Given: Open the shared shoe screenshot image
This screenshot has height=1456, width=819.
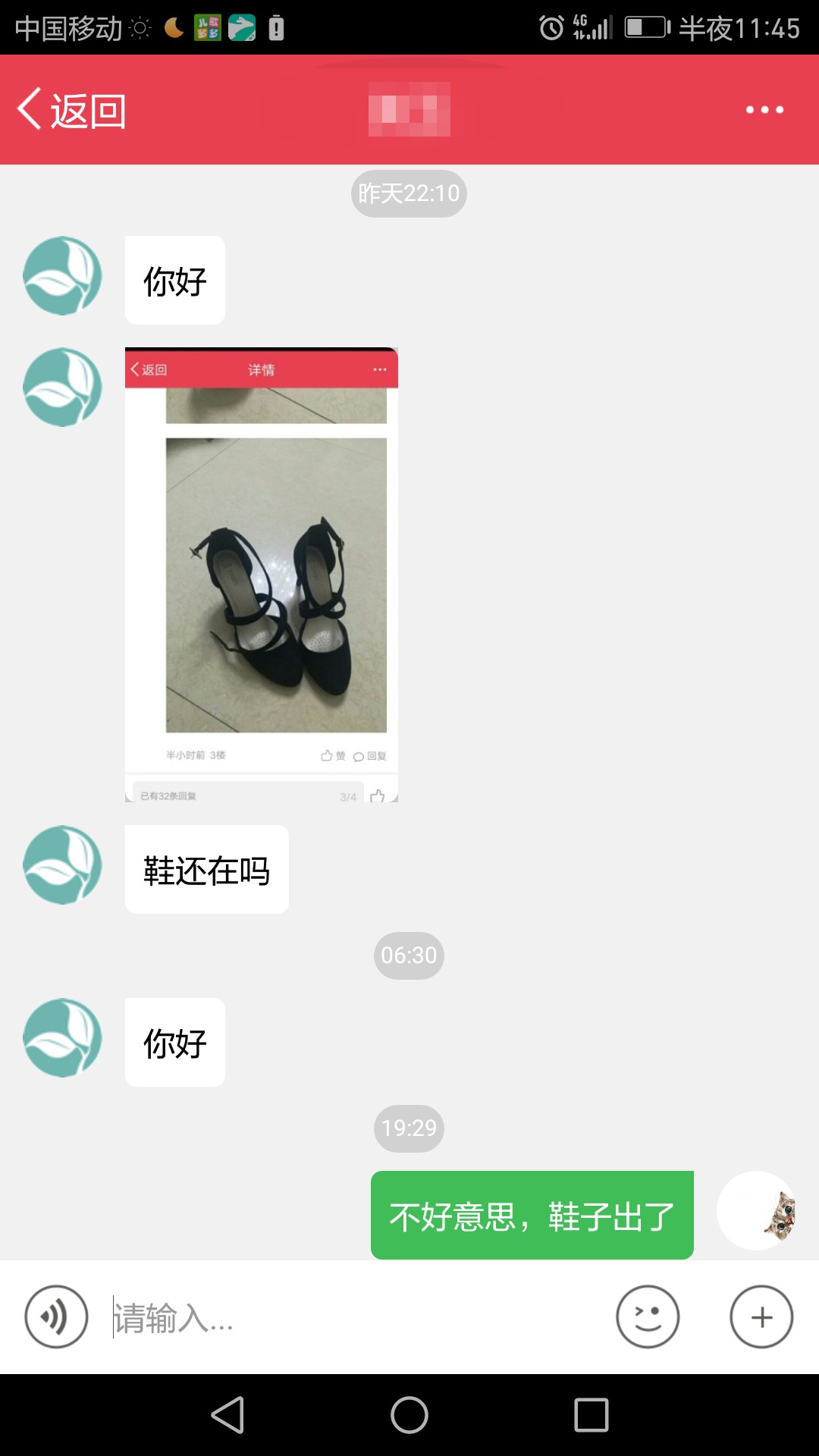Looking at the screenshot, I should pos(262,575).
